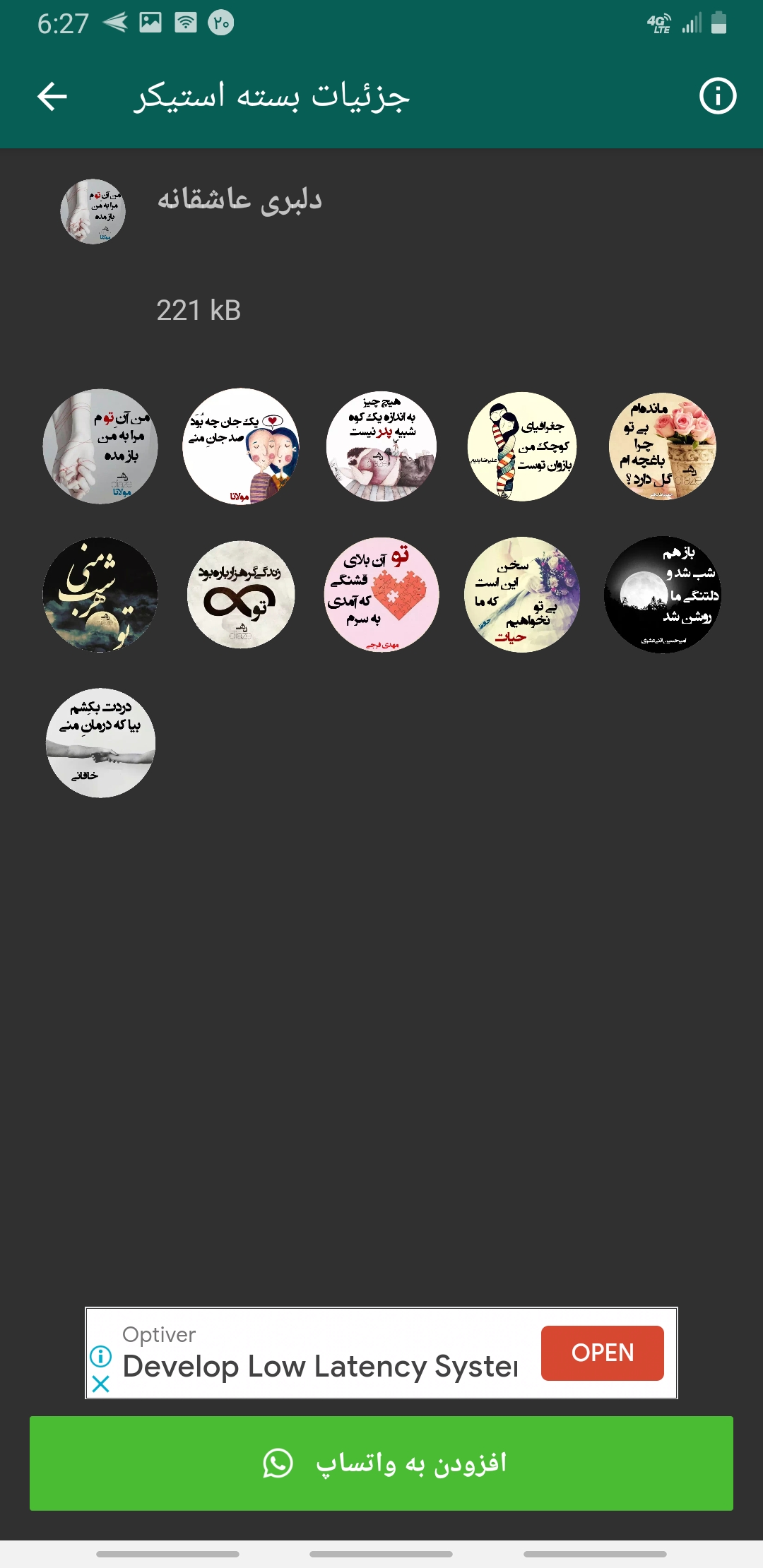
Task: Open the sticker pack info icon
Action: tap(717, 96)
